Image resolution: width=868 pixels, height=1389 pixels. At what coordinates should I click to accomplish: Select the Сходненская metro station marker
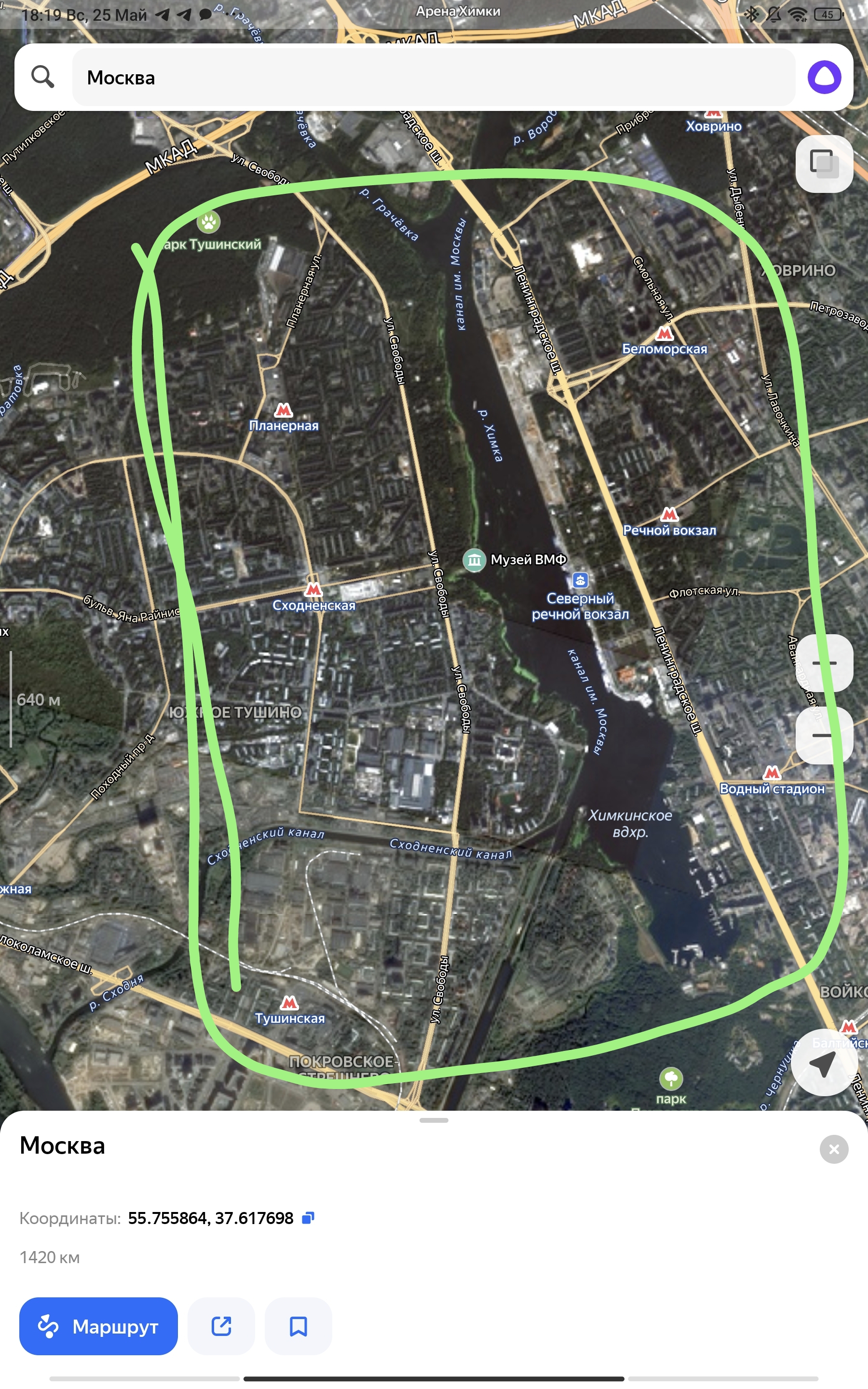(313, 589)
